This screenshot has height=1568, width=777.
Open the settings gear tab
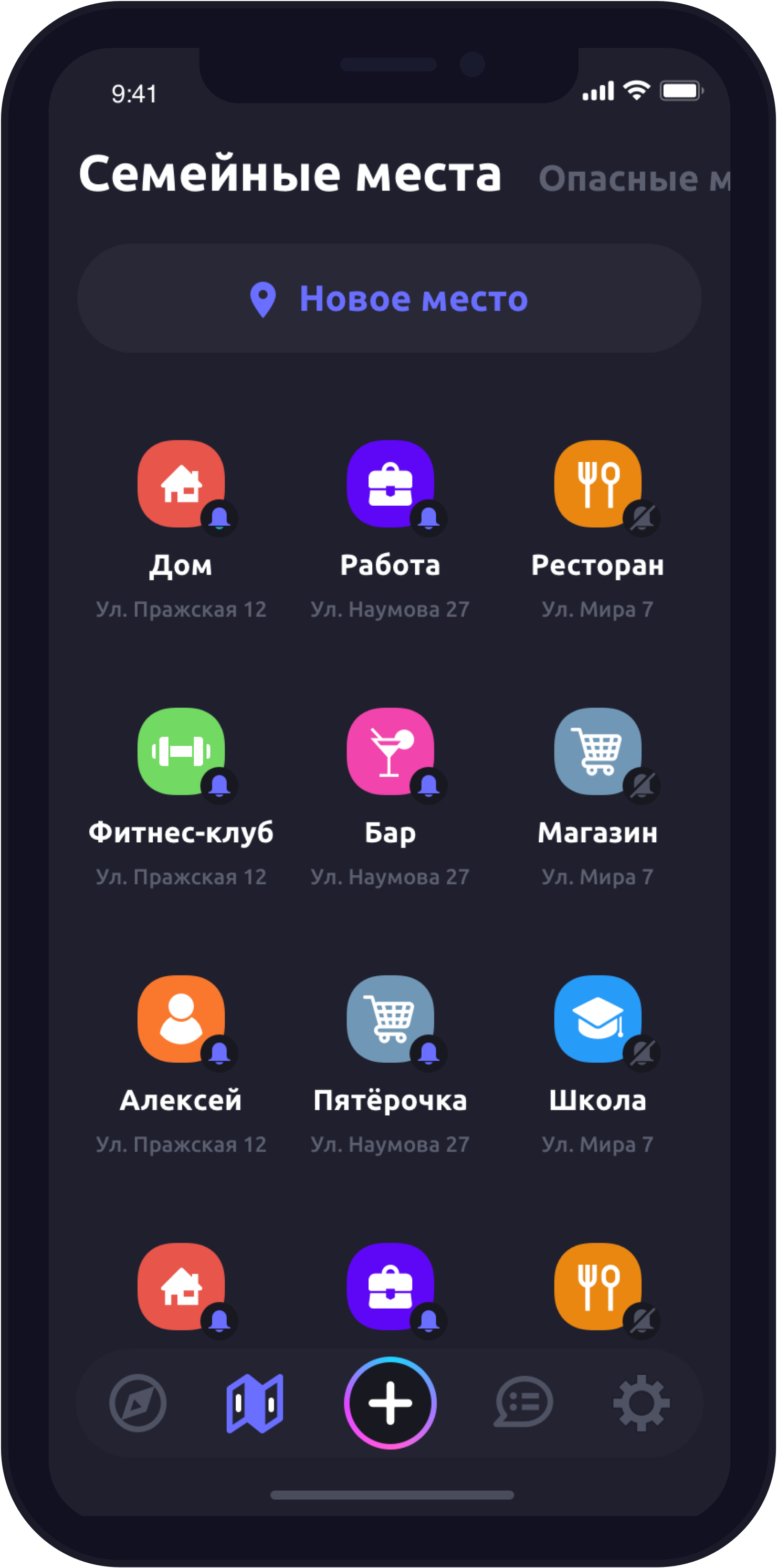tap(642, 1403)
